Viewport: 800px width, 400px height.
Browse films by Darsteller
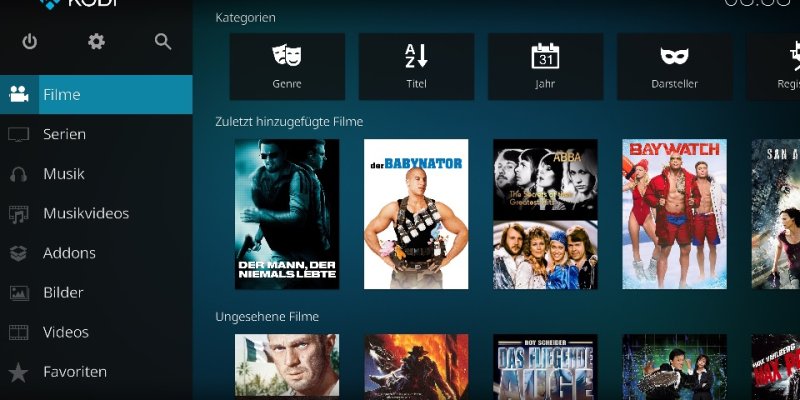click(674, 66)
